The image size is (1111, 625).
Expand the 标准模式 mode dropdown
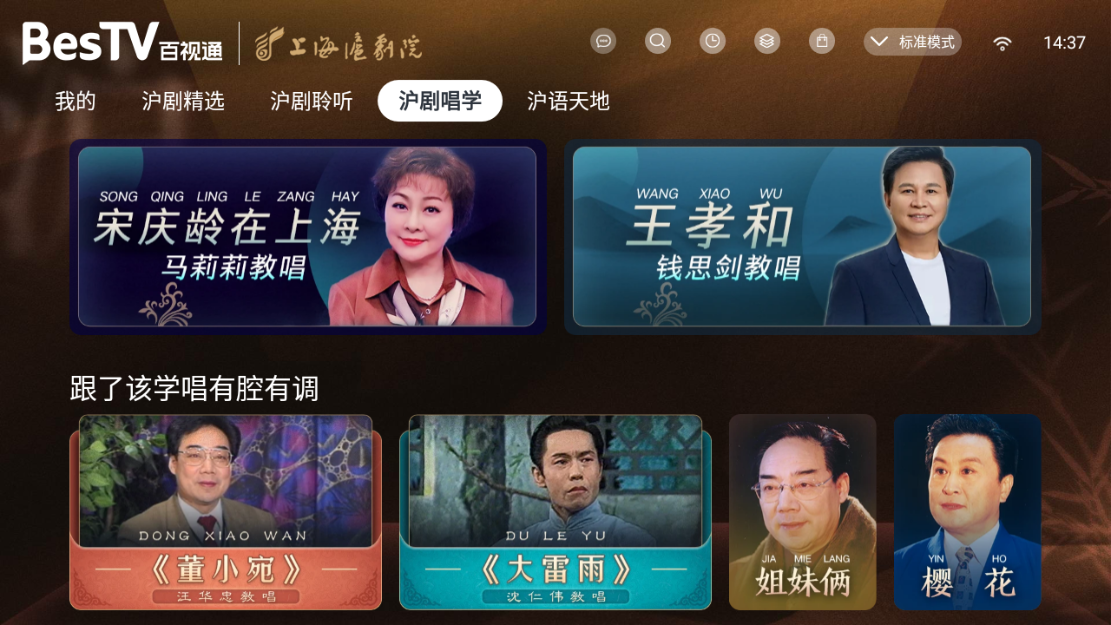tap(912, 42)
